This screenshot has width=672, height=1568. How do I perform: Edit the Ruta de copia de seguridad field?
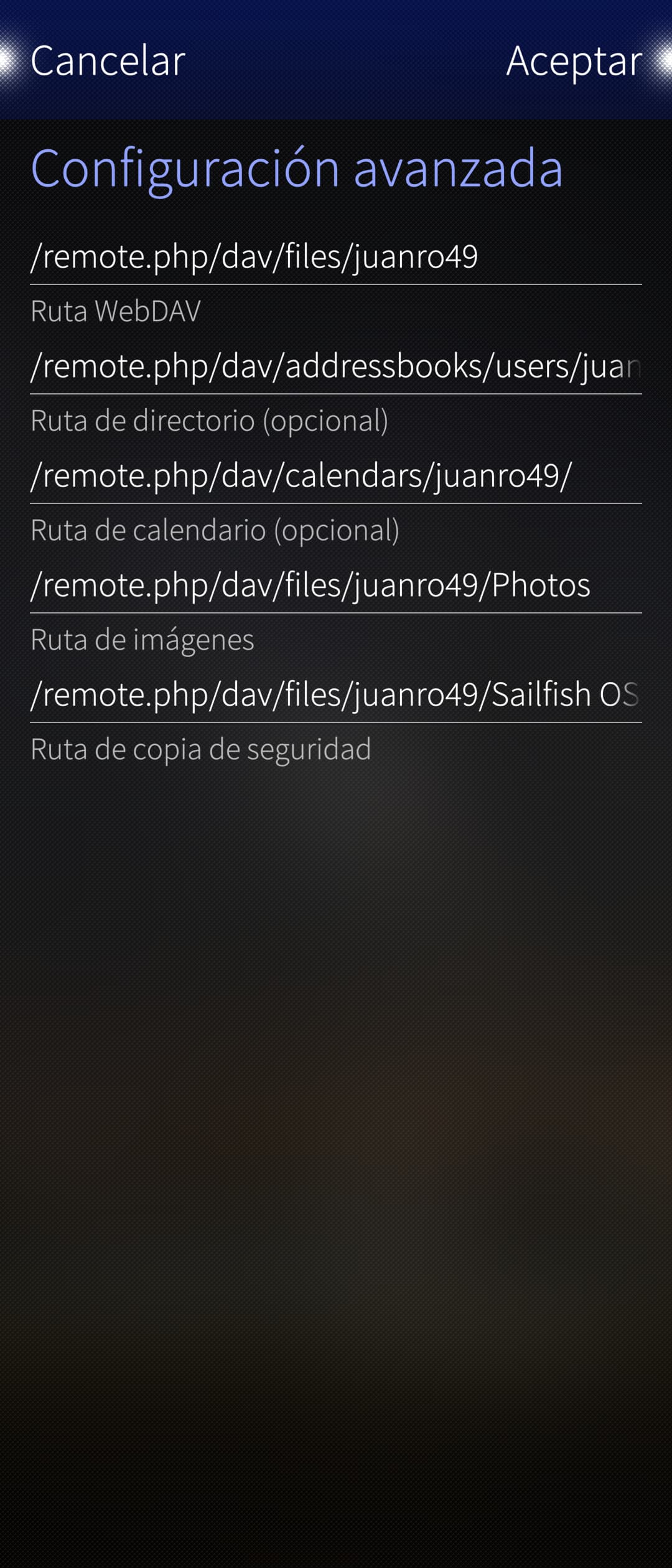coord(336,694)
